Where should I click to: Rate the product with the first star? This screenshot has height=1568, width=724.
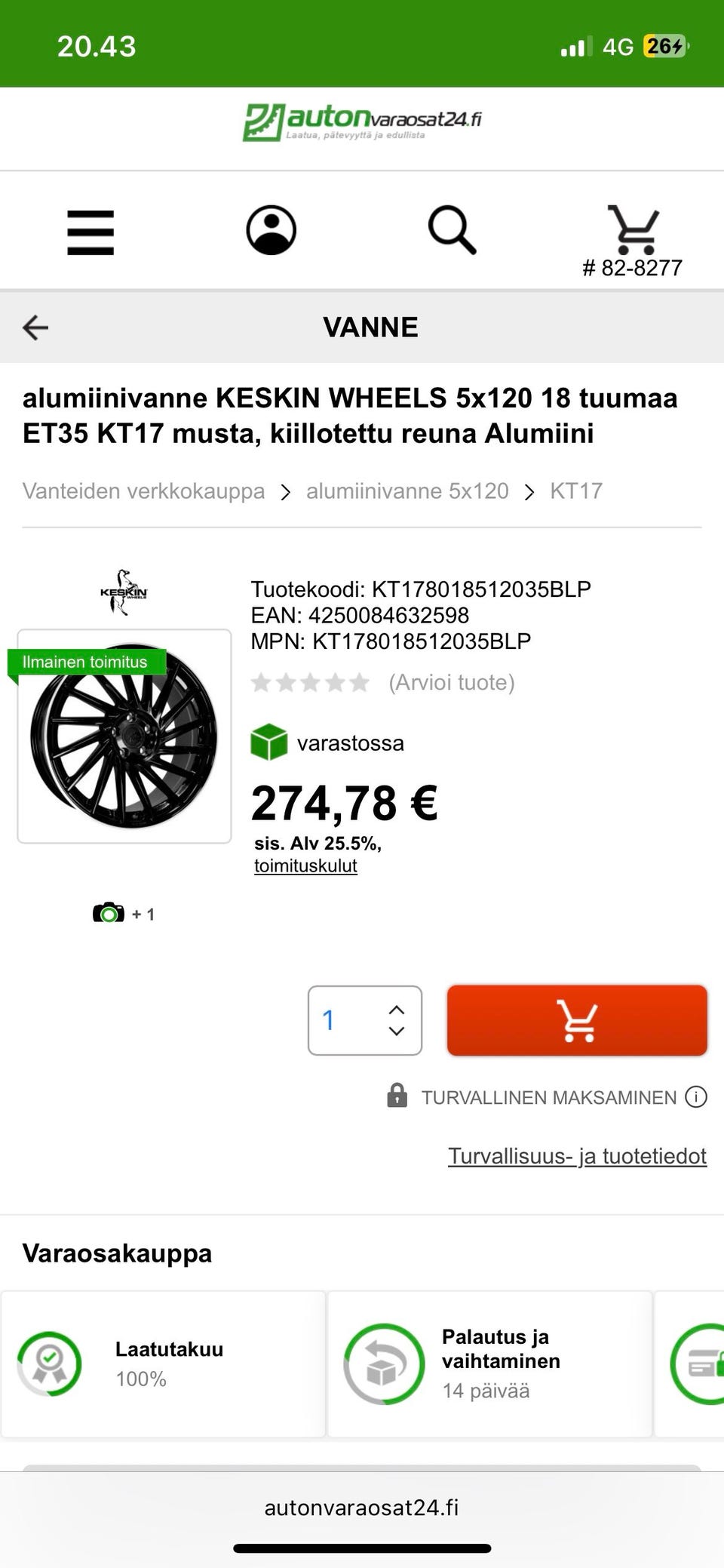click(x=263, y=682)
